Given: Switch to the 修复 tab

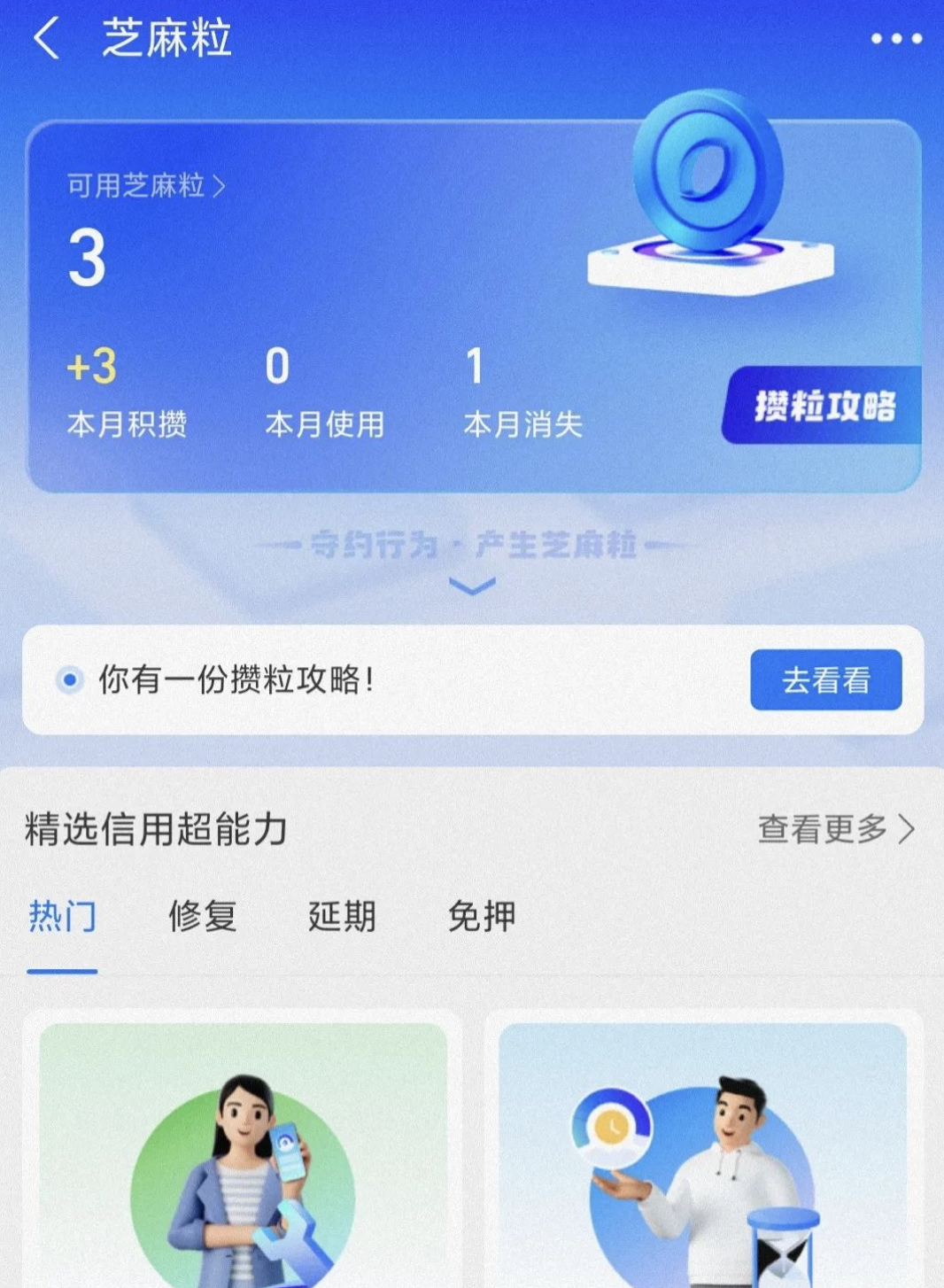Looking at the screenshot, I should [x=203, y=917].
